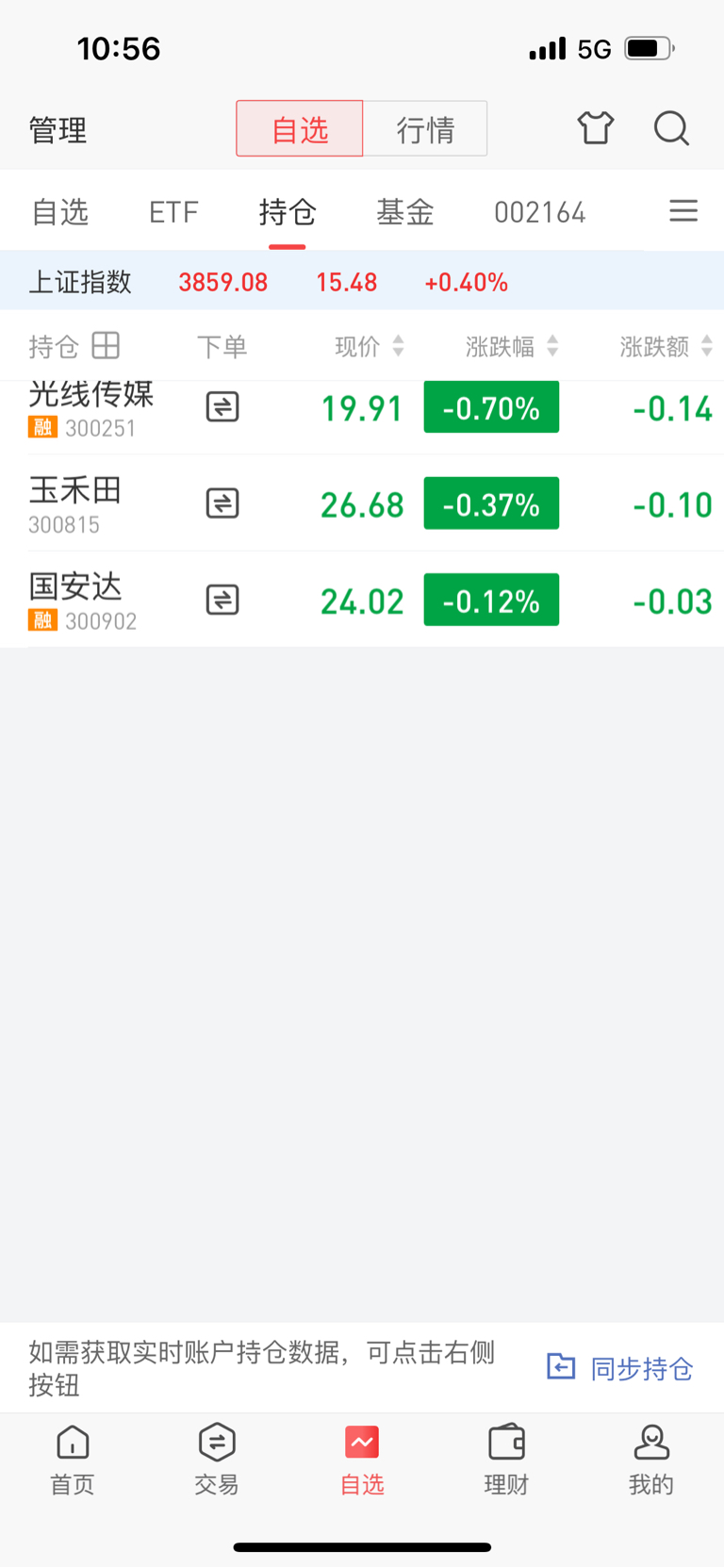
Task: Place an order for 光线传媒
Action: (222, 407)
